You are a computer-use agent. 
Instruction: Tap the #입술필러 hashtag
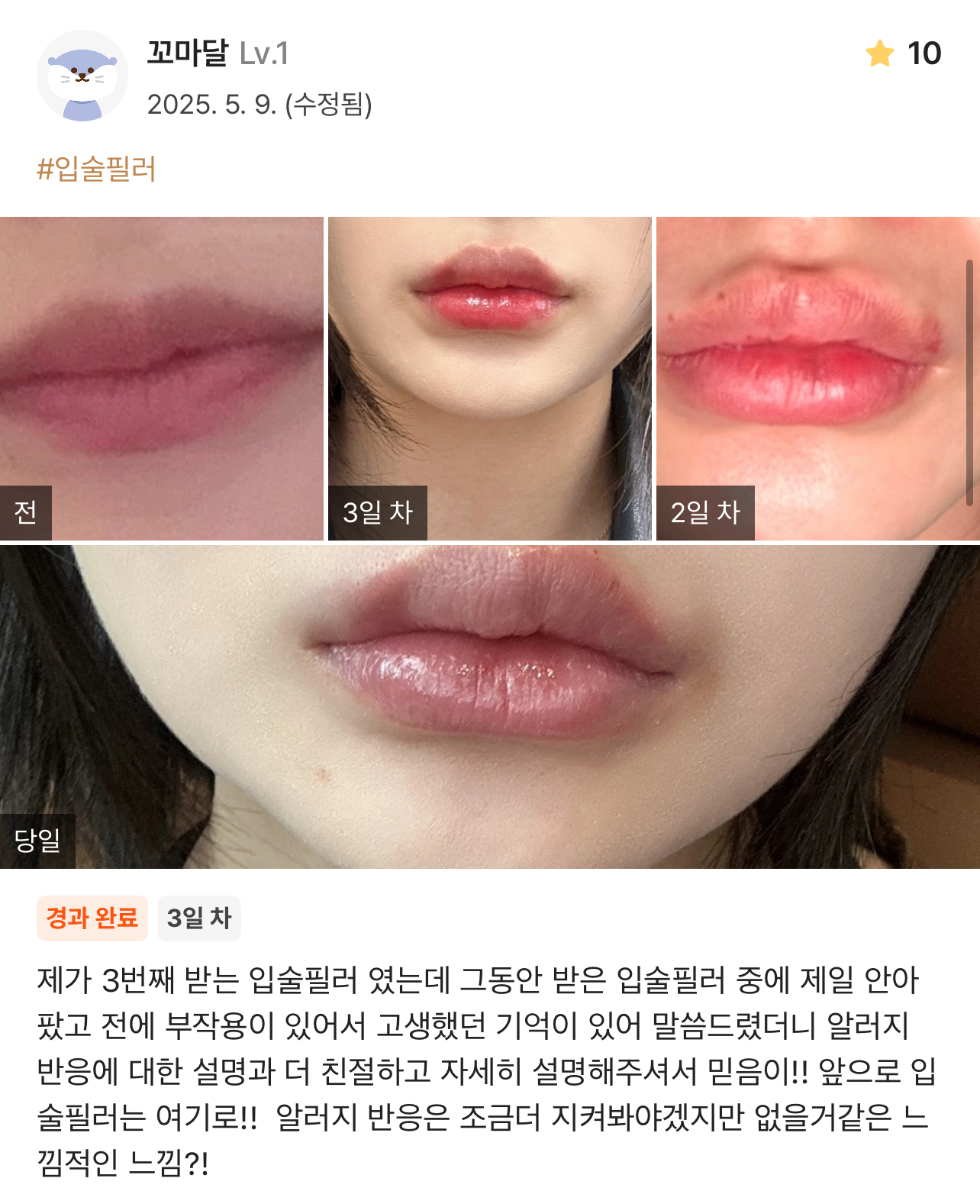(x=97, y=169)
